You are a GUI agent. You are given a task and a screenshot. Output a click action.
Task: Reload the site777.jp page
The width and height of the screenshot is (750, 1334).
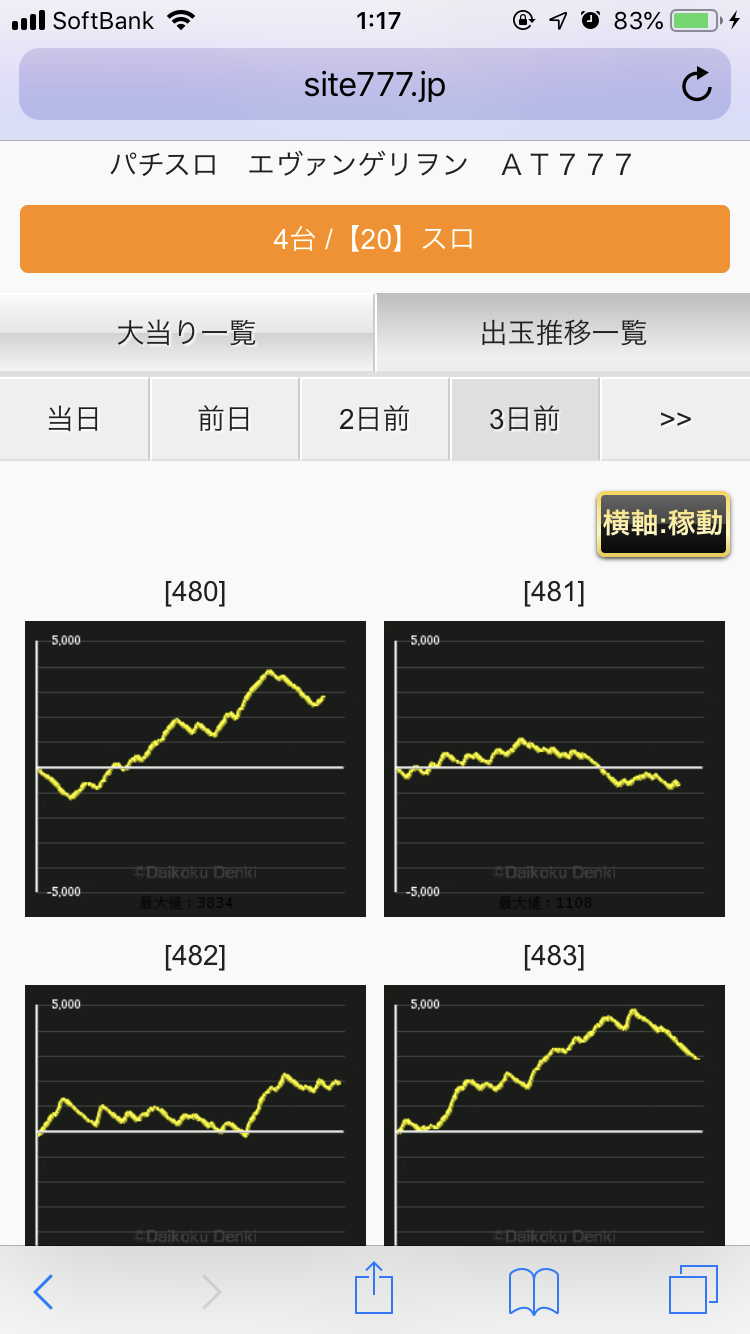696,86
